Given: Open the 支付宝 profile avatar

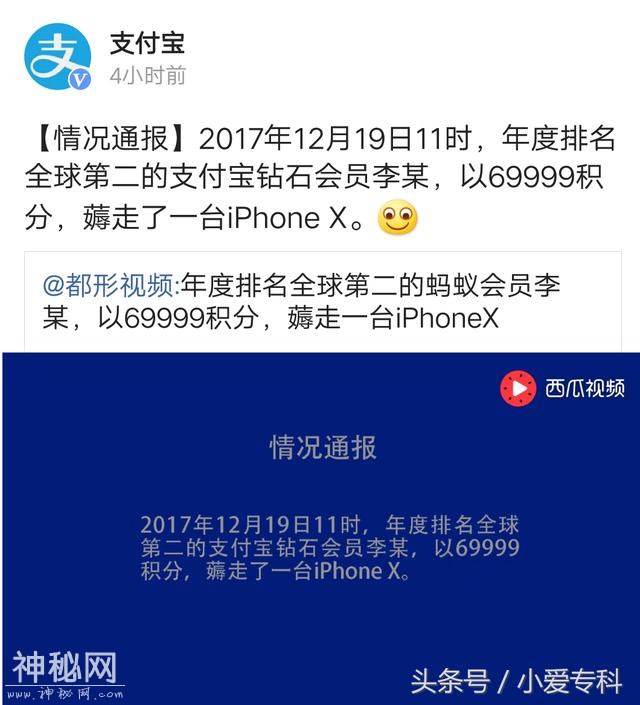Looking at the screenshot, I should point(57,57).
